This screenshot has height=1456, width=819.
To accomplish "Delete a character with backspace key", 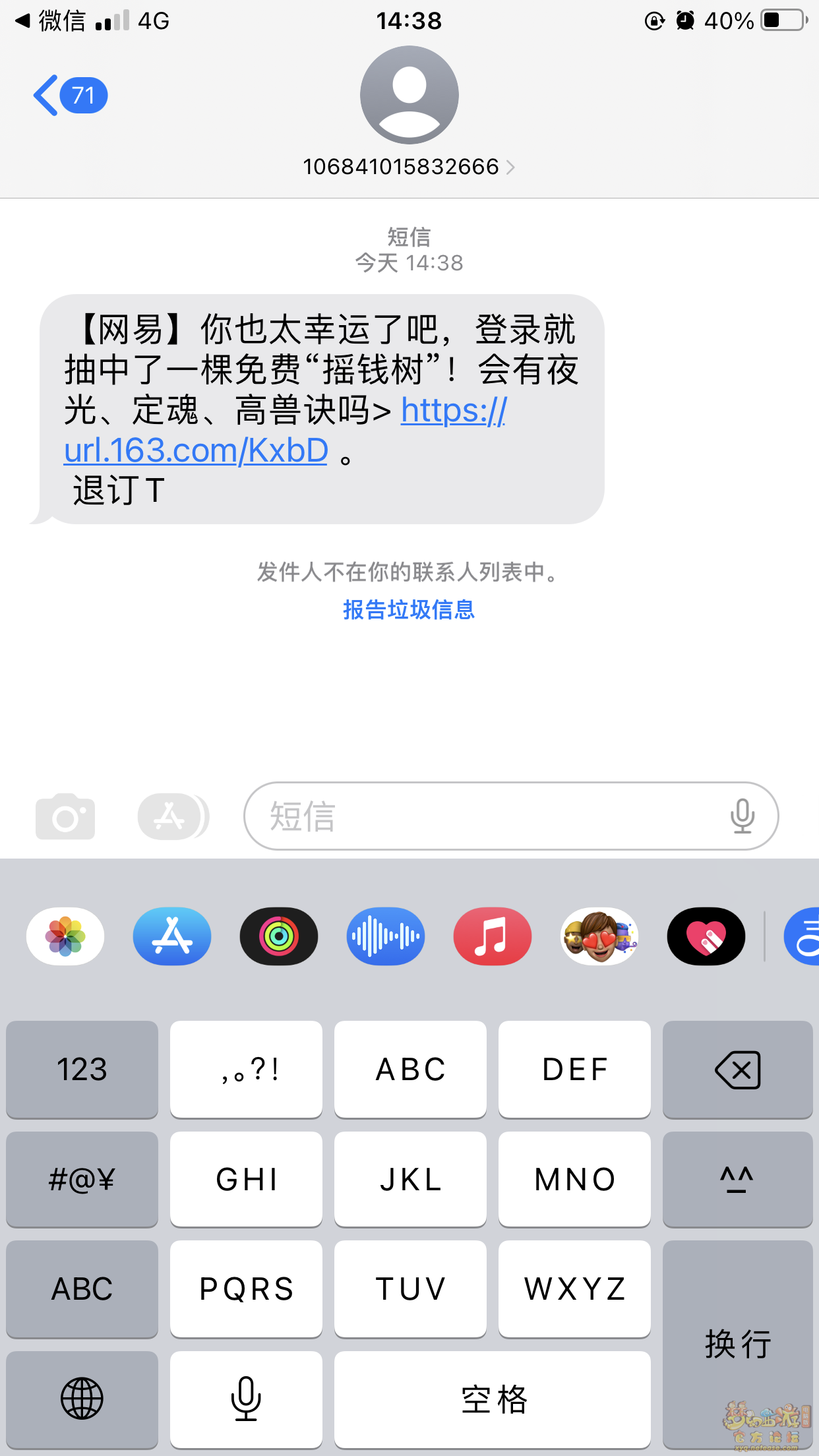I will 737,1070.
